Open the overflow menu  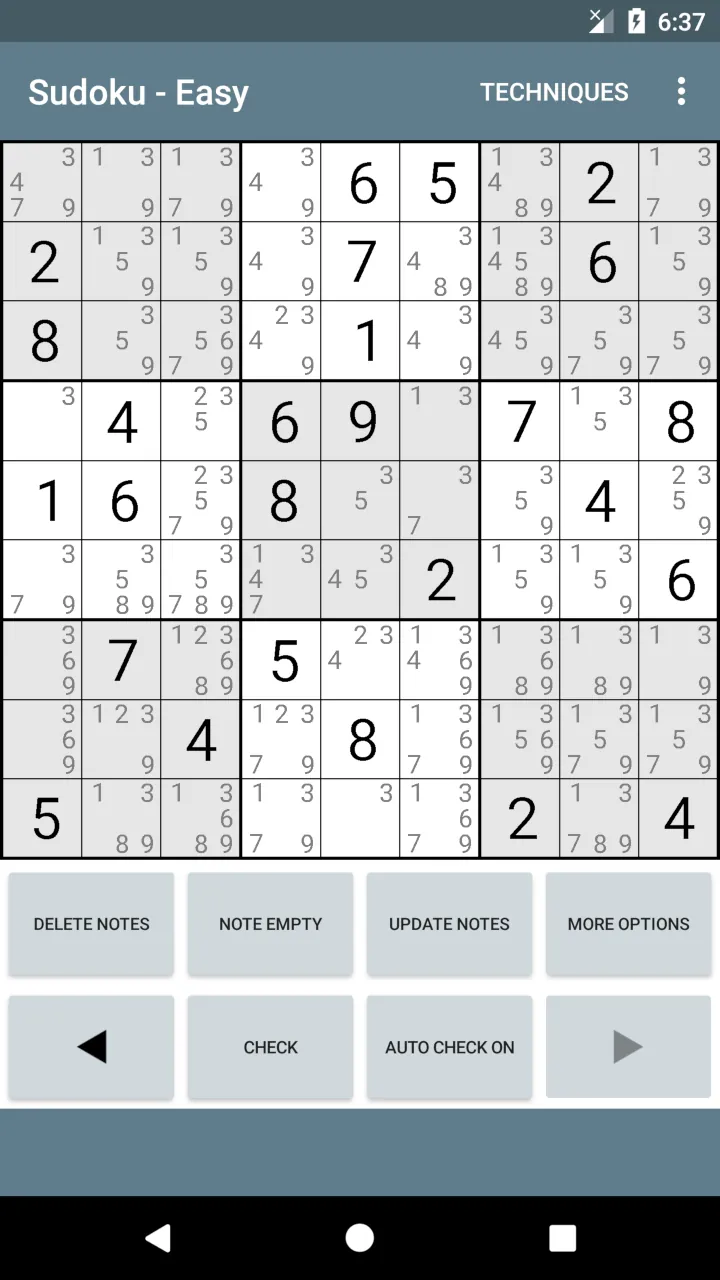click(681, 92)
